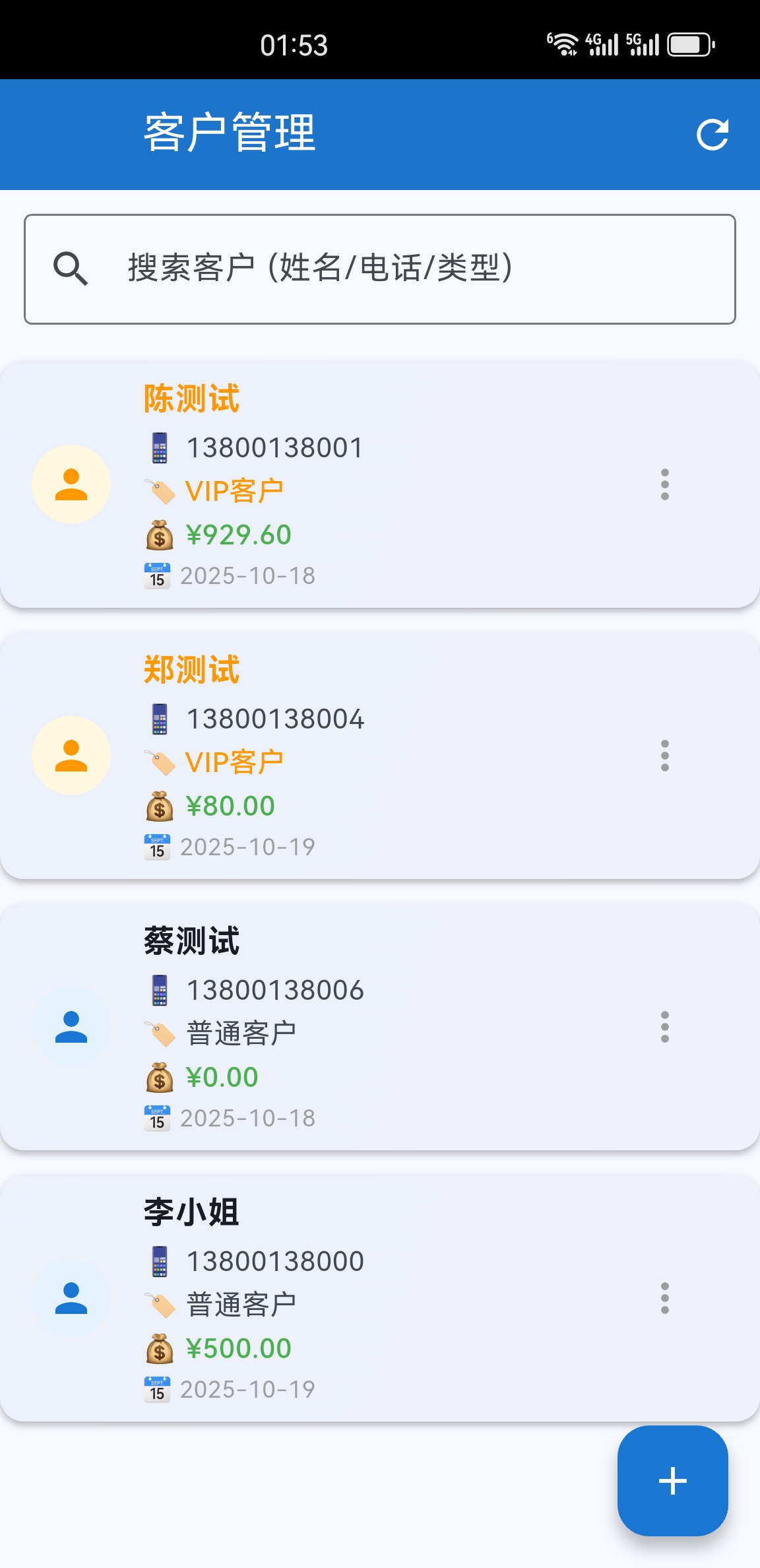
Task: Click the calendar icon on 李小姐's card
Action: coord(158,1388)
